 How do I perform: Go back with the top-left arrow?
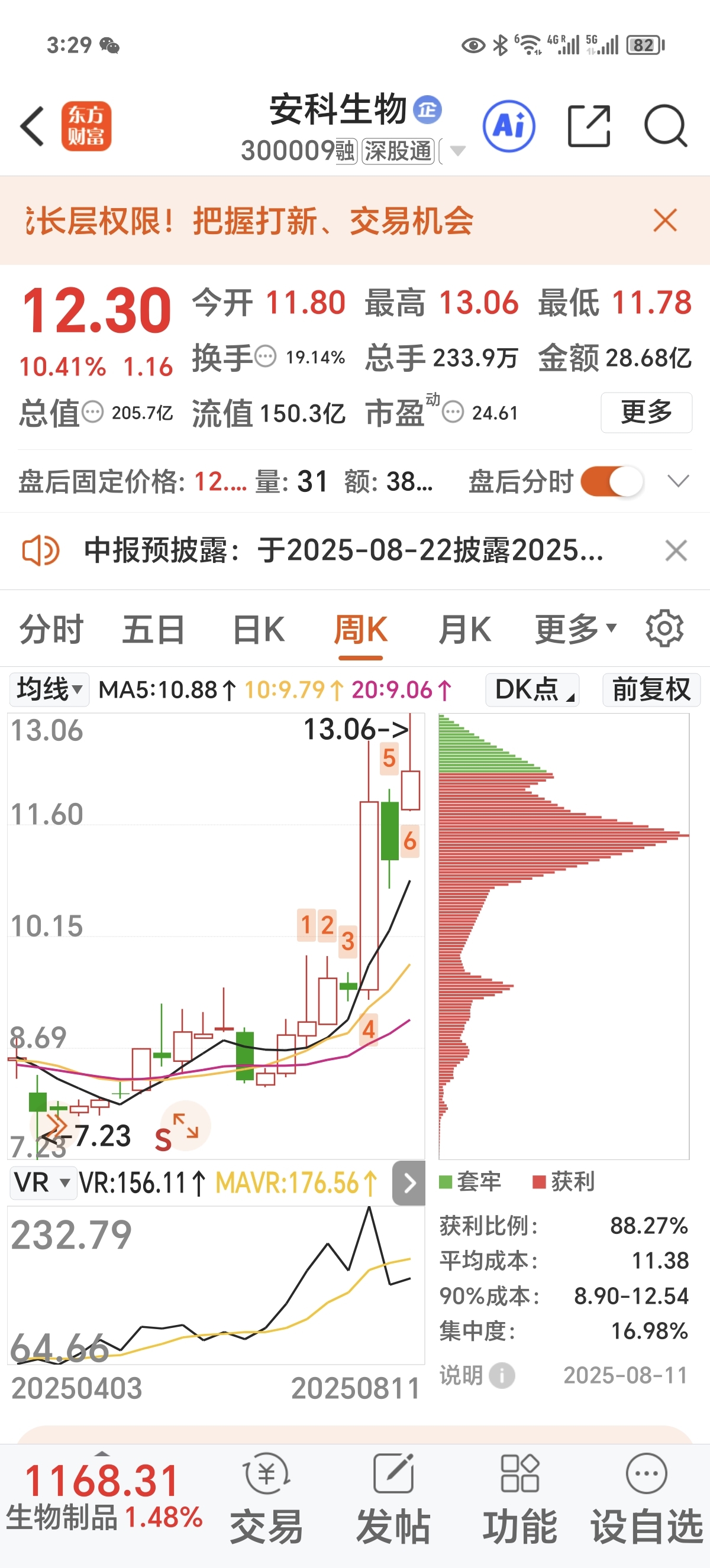(x=33, y=126)
